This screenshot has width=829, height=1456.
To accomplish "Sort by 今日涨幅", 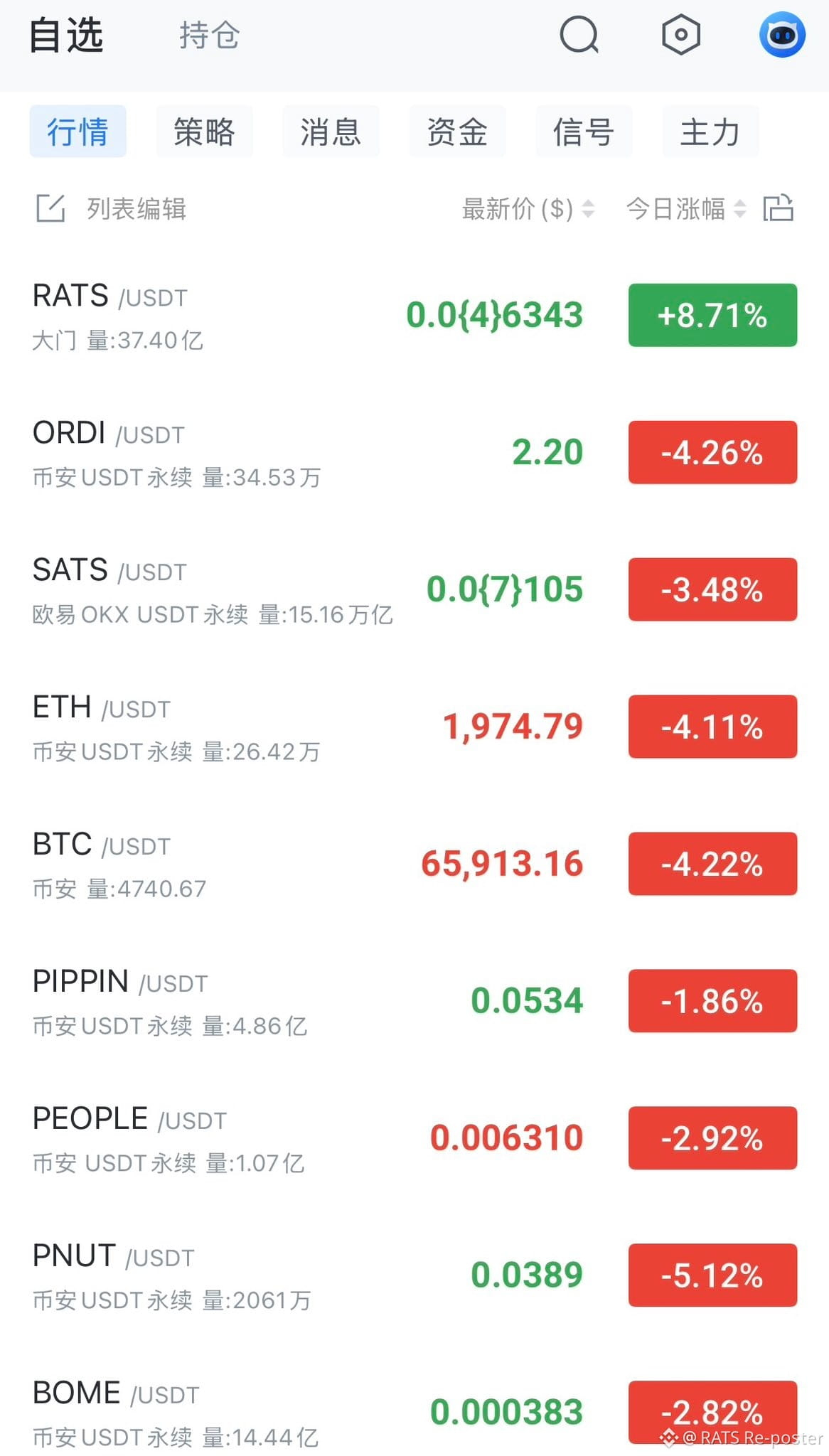I will (686, 209).
